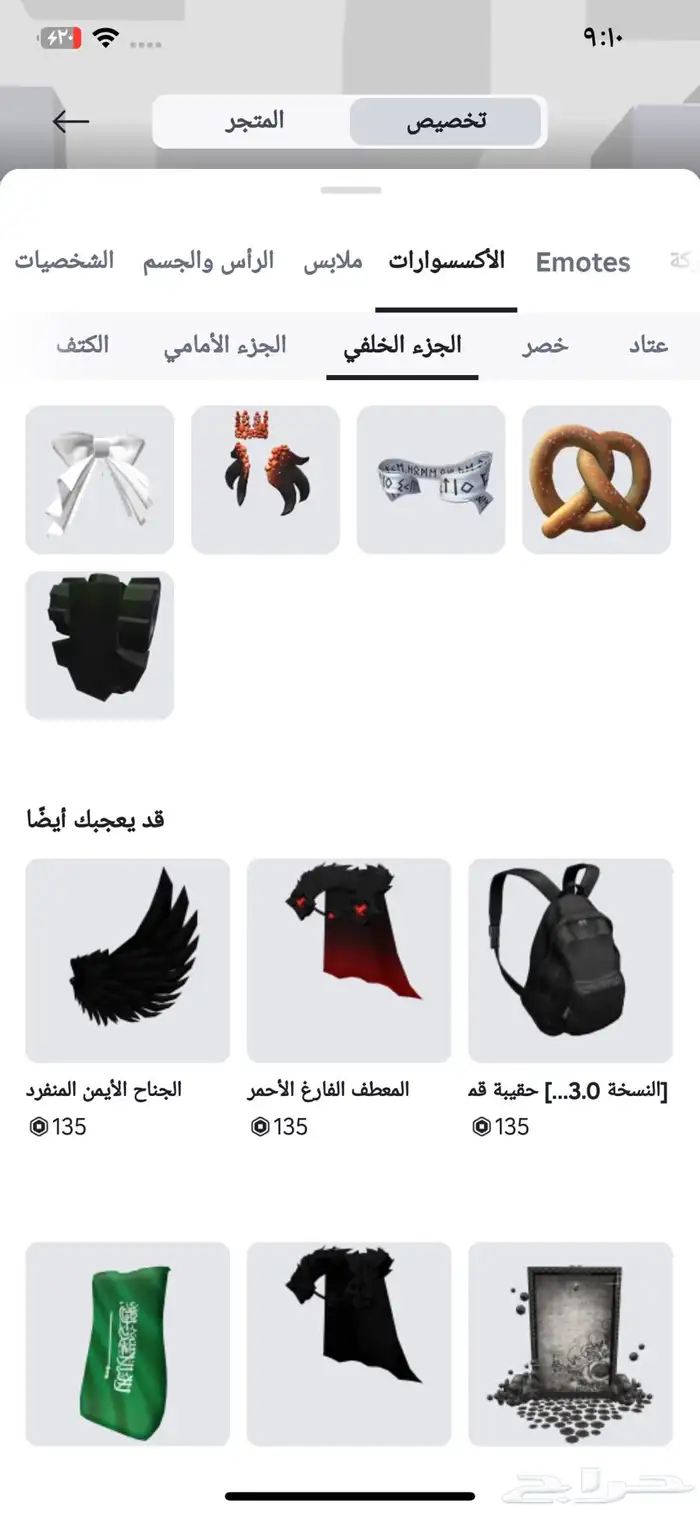Open the الشخصيات tab

64,262
